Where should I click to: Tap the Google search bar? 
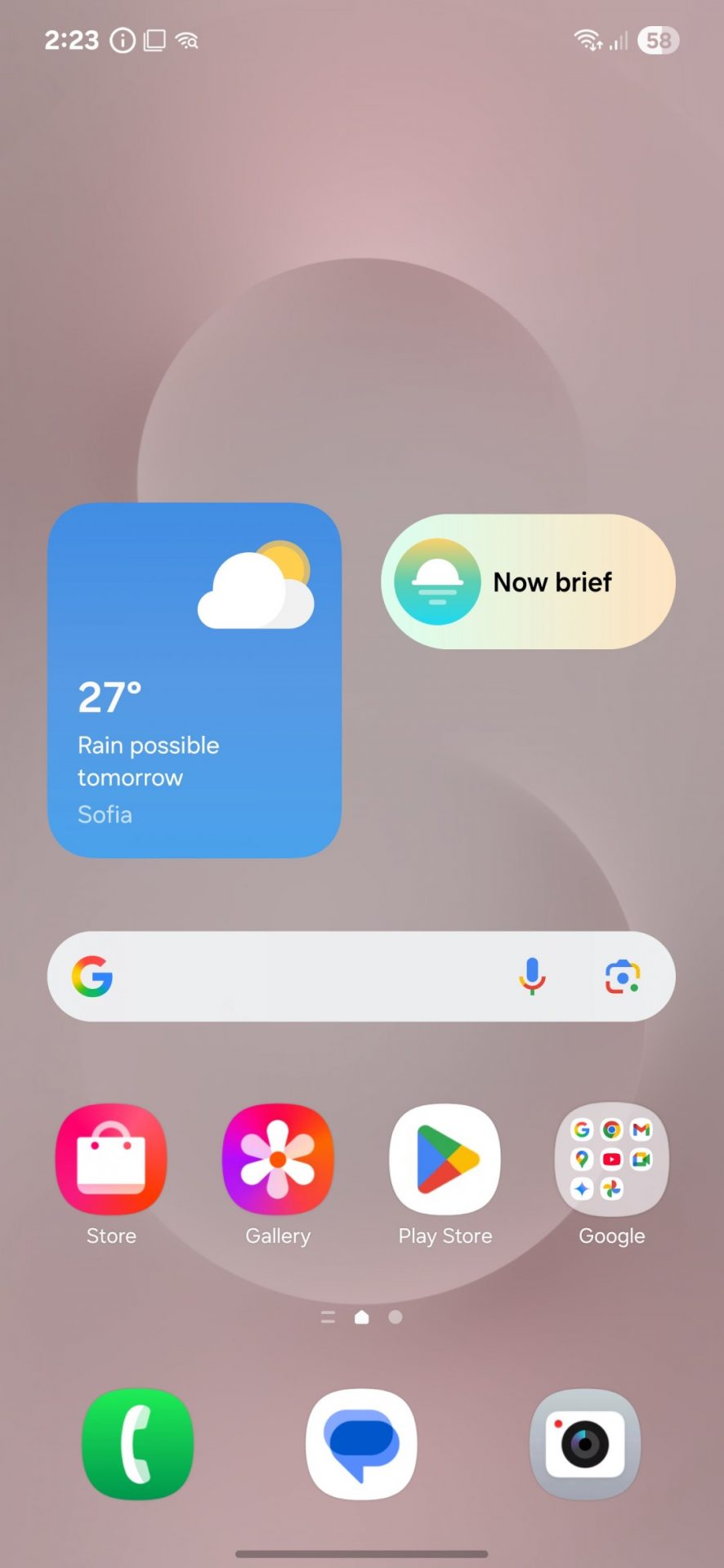[x=311, y=976]
